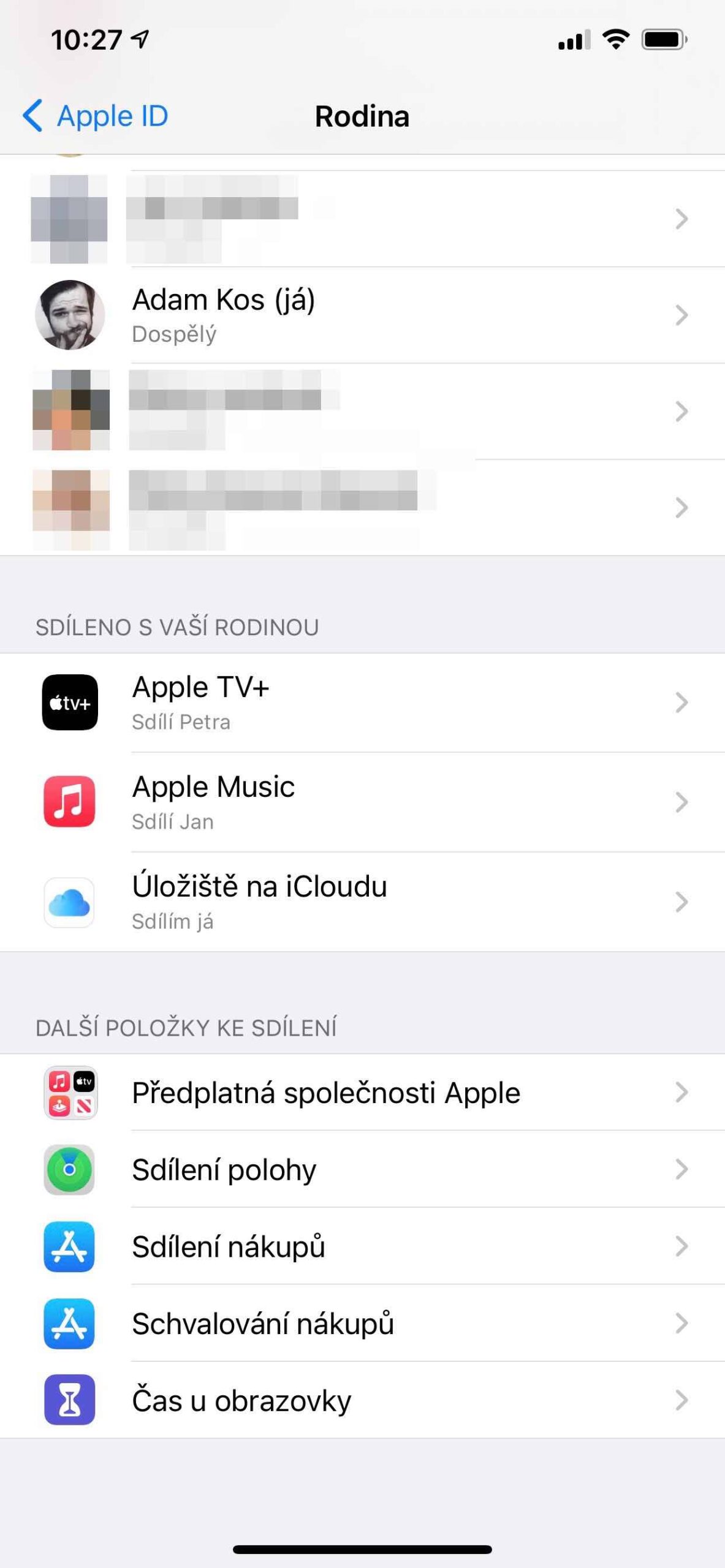The image size is (725, 1568).
Task: Open the Screen Time hourglass icon
Action: point(69,1401)
